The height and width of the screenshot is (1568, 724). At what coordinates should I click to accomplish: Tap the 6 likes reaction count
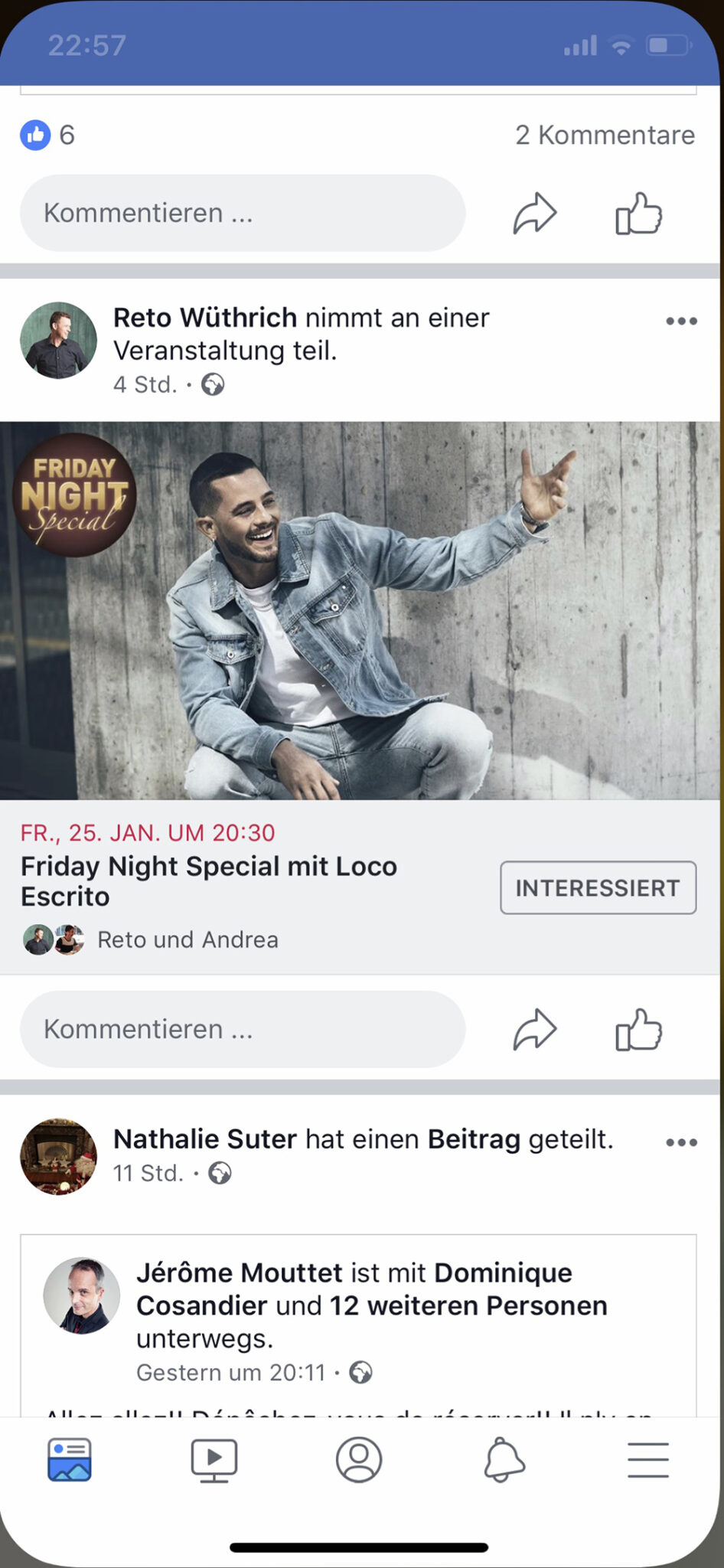[x=48, y=135]
